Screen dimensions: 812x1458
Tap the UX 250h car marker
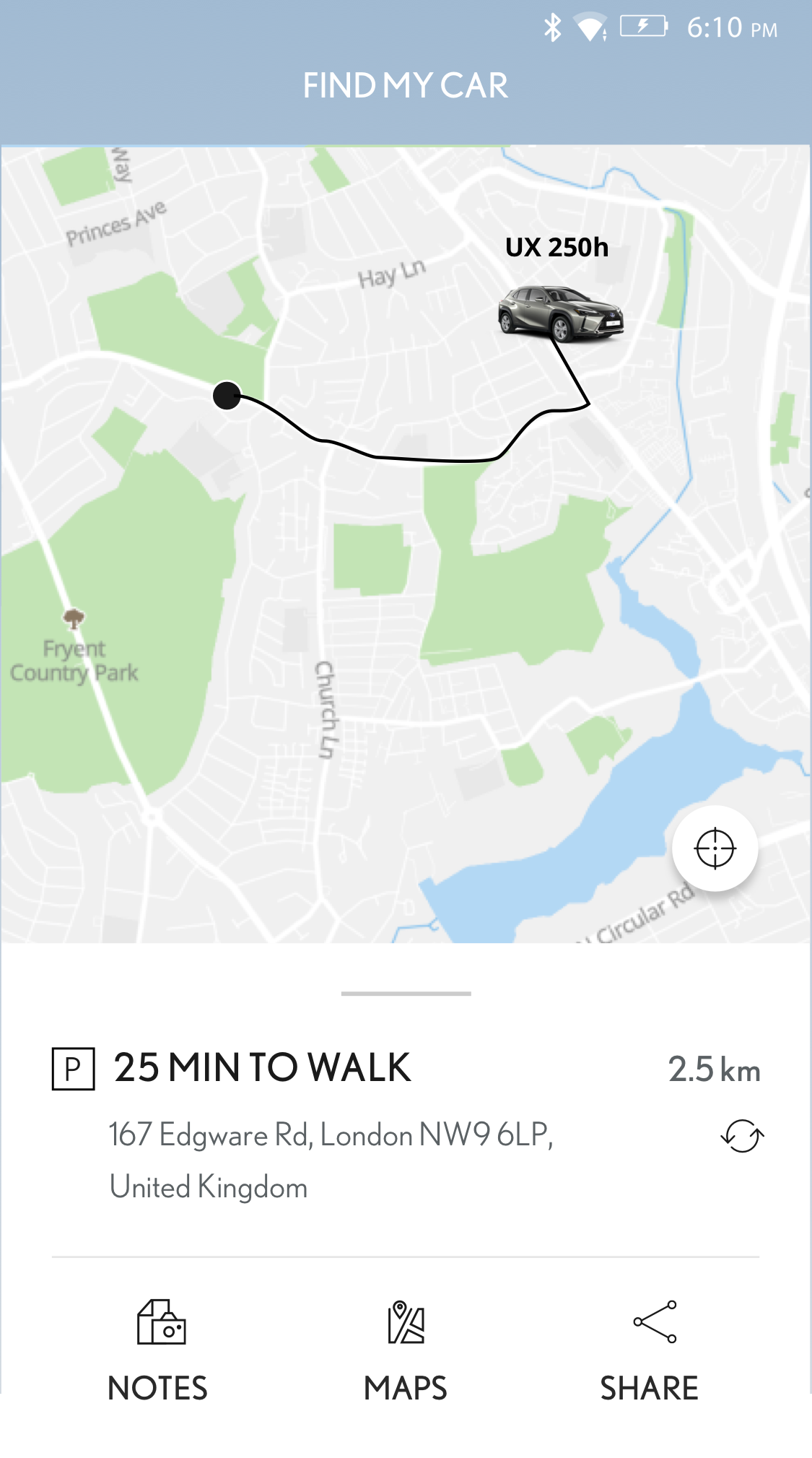coord(560,313)
